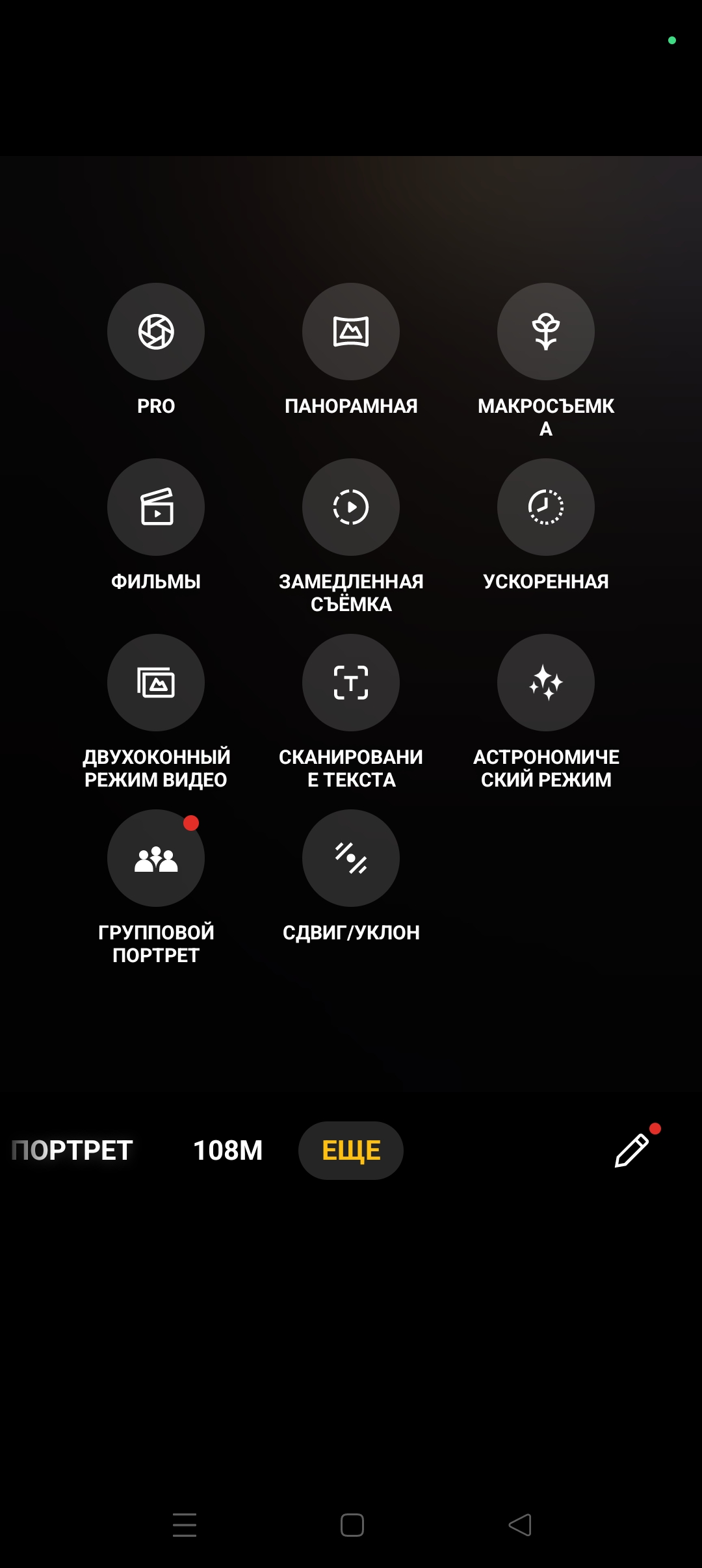Tap the Еще tab

coord(351,1151)
